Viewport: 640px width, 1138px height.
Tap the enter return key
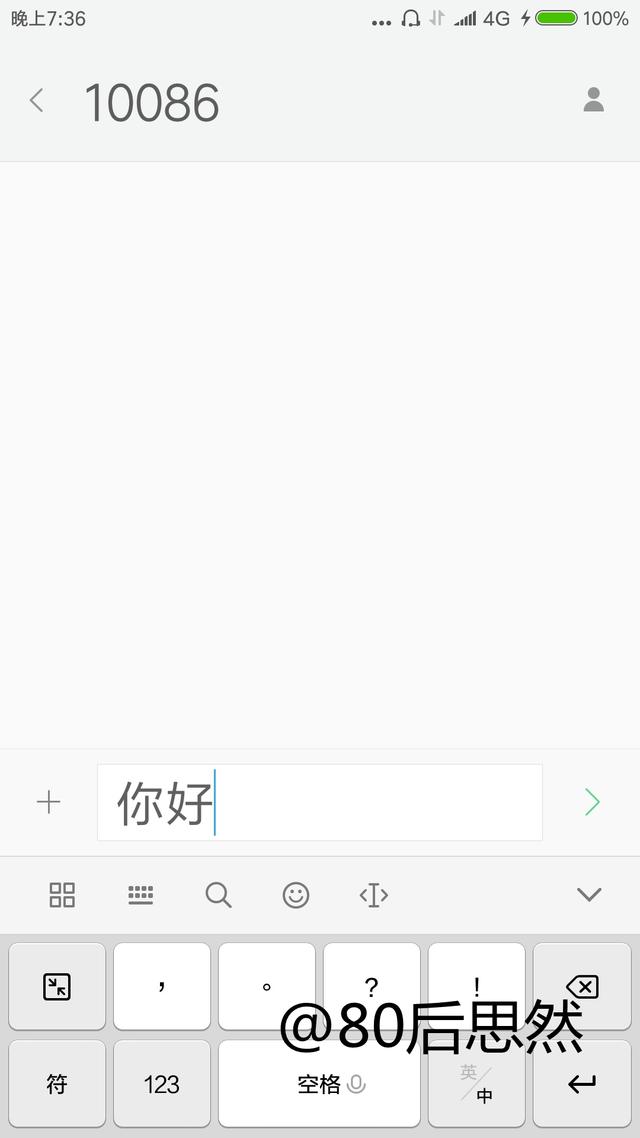(x=582, y=1084)
